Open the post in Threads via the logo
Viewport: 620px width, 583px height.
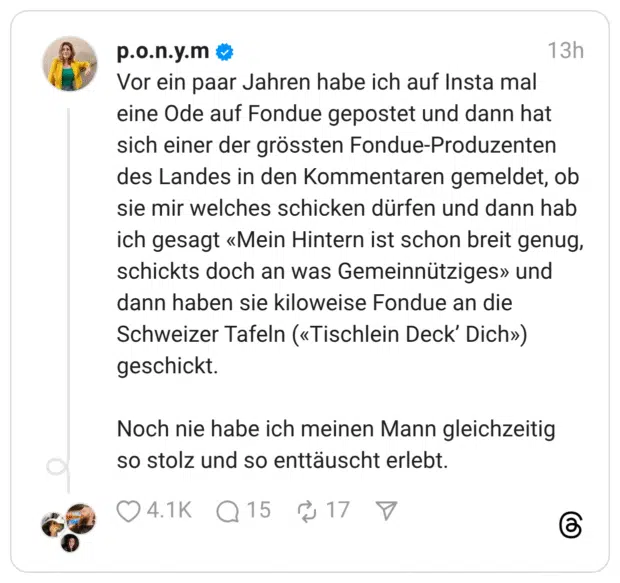[570, 525]
